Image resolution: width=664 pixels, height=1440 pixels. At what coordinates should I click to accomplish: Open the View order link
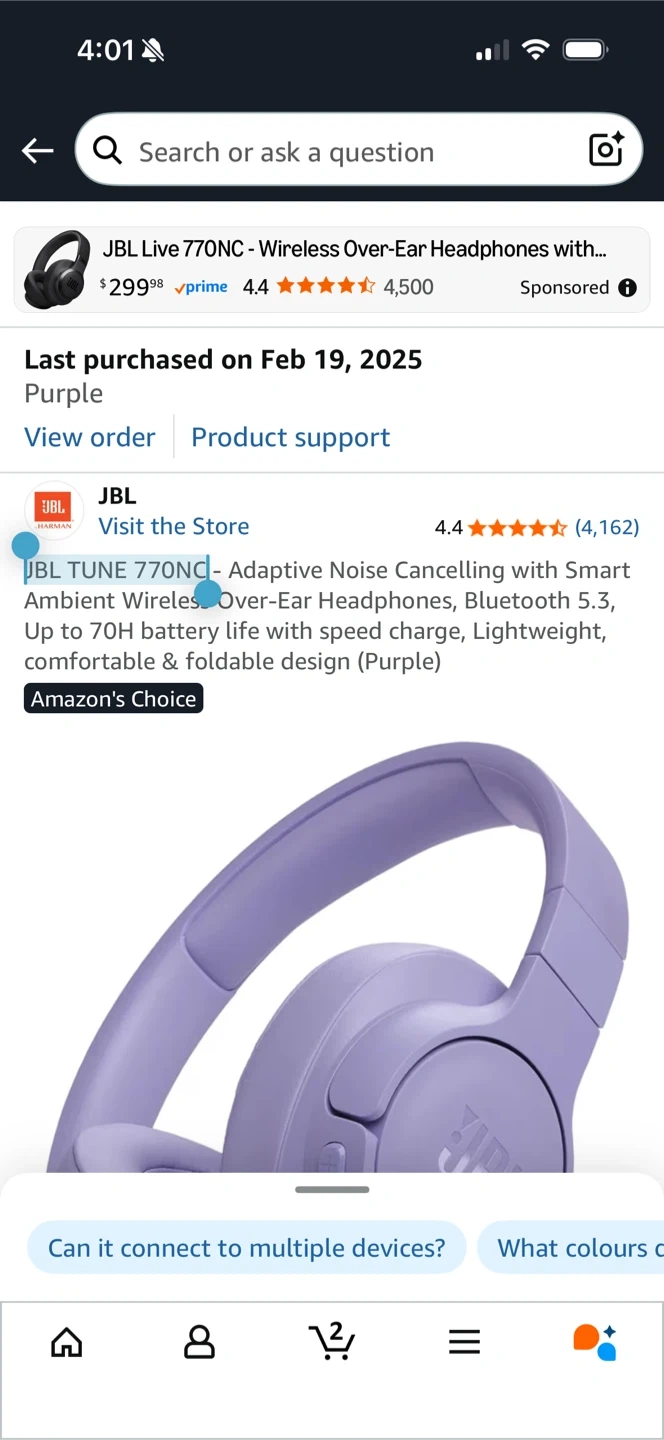[x=90, y=437]
